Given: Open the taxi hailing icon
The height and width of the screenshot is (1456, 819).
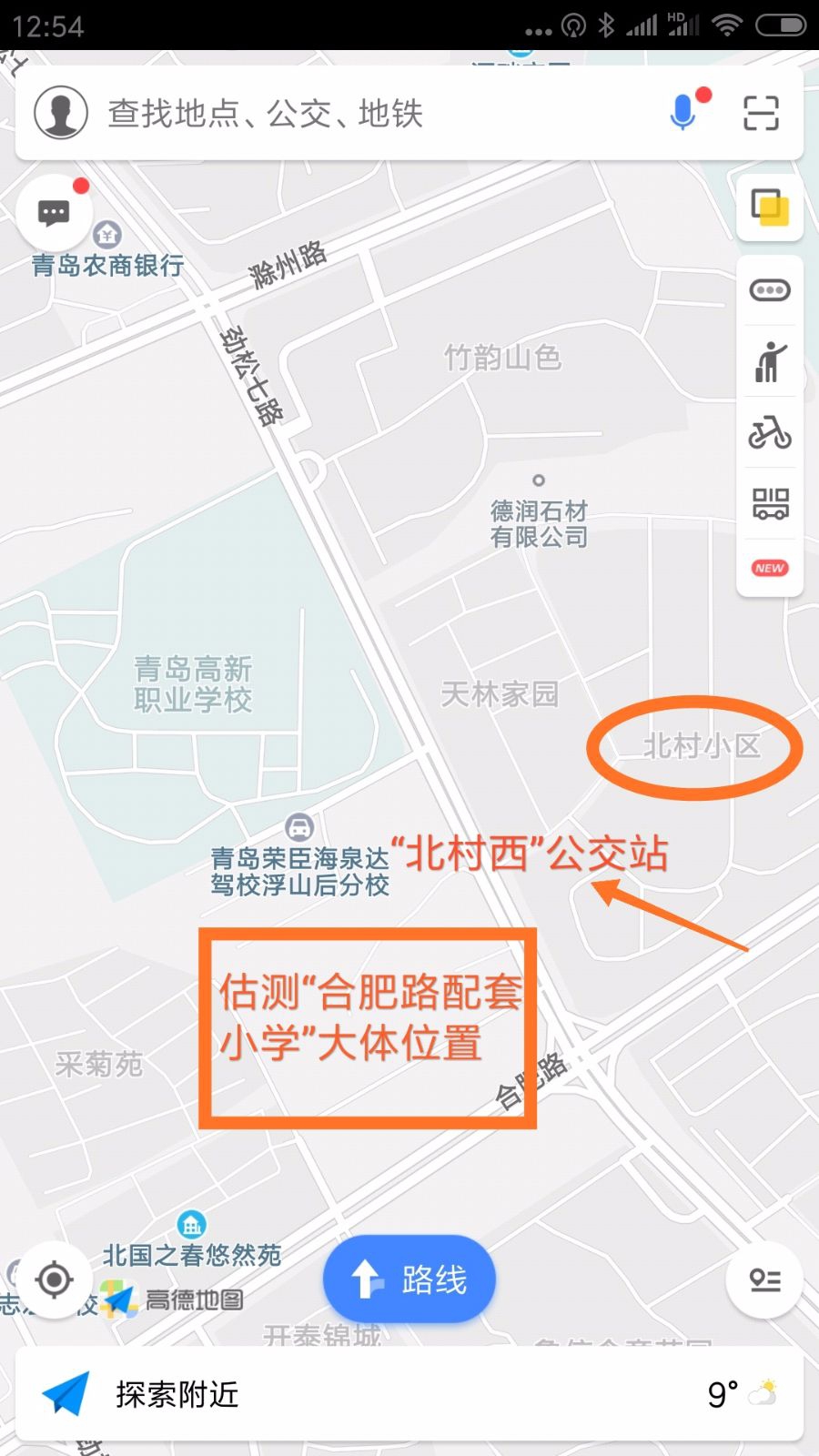Looking at the screenshot, I should (x=769, y=361).
